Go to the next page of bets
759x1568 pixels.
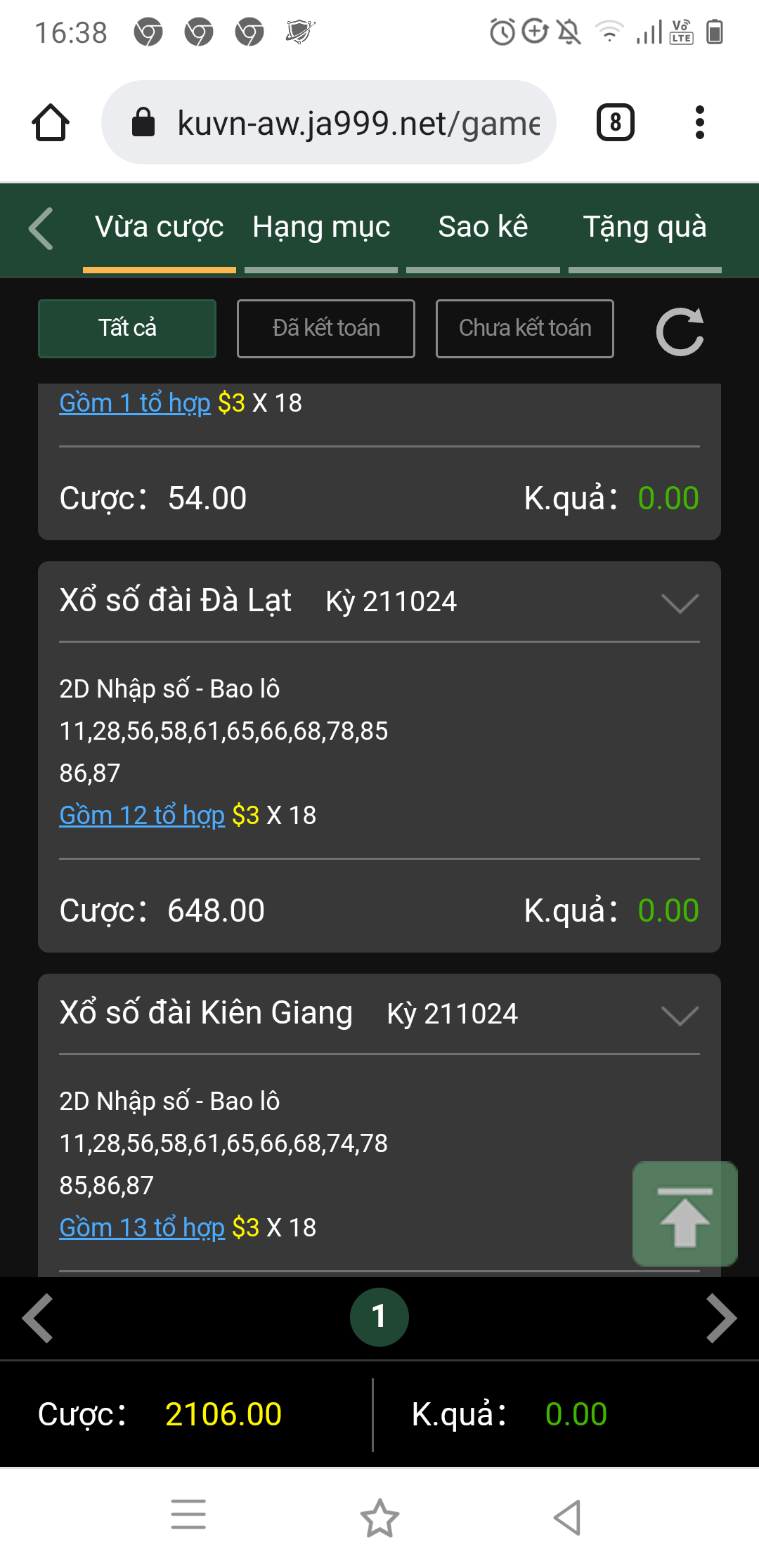[722, 1318]
